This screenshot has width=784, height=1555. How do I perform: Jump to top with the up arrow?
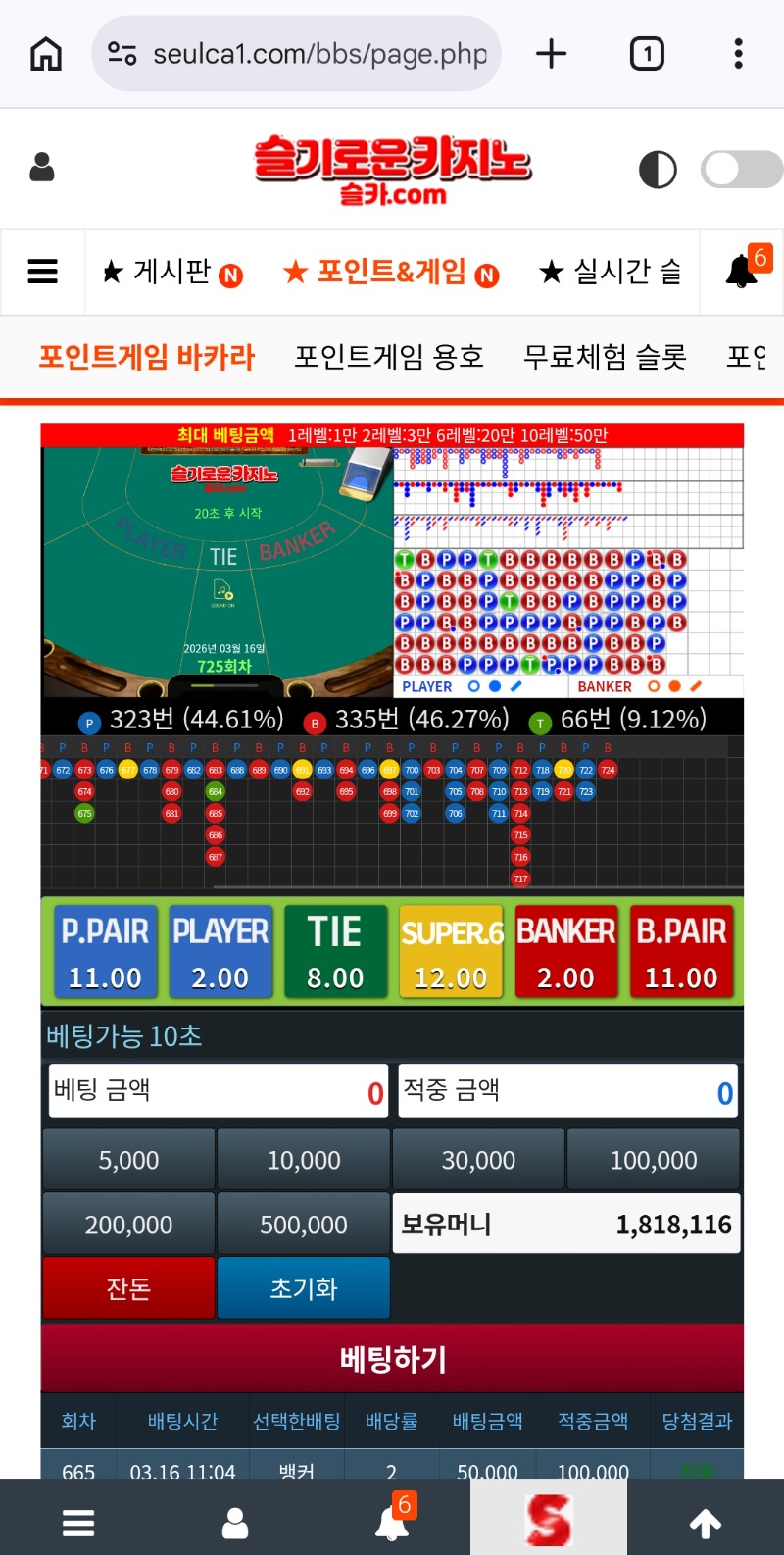pos(706,1523)
